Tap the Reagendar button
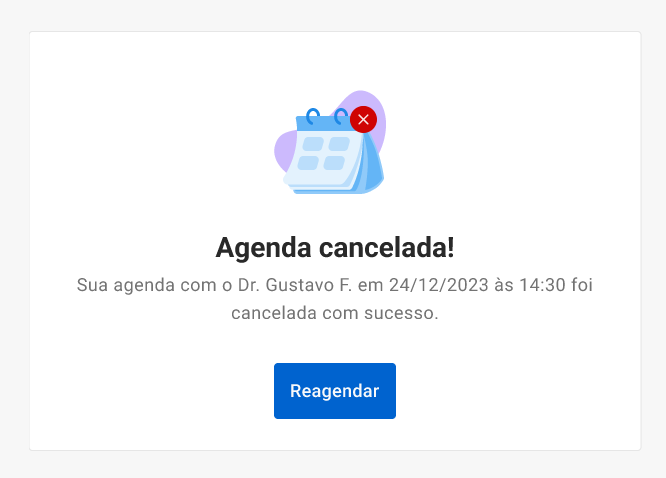 tap(334, 391)
